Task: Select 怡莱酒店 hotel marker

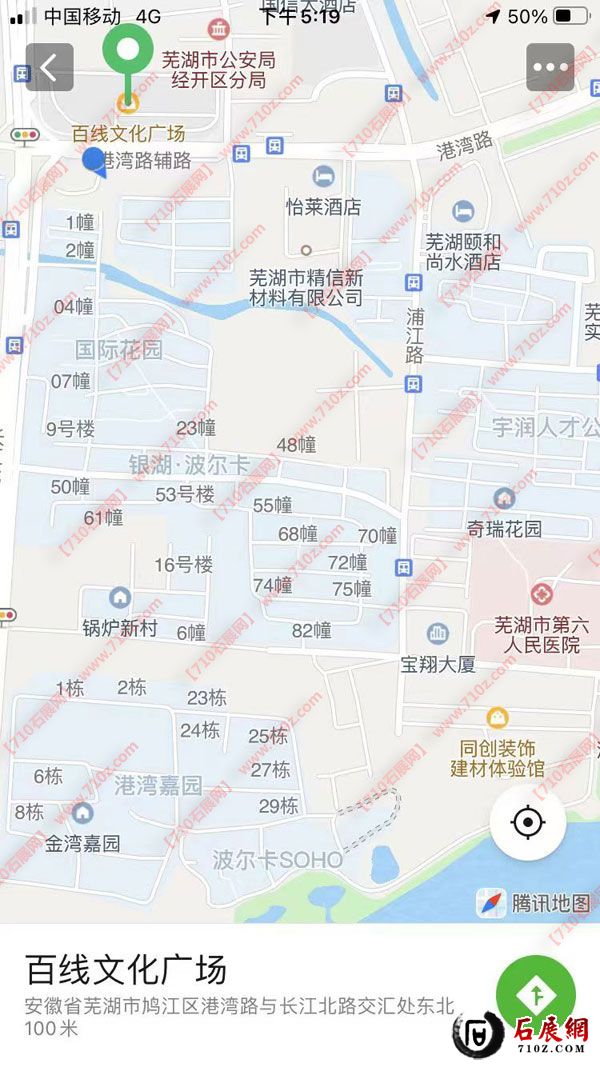Action: tap(323, 178)
